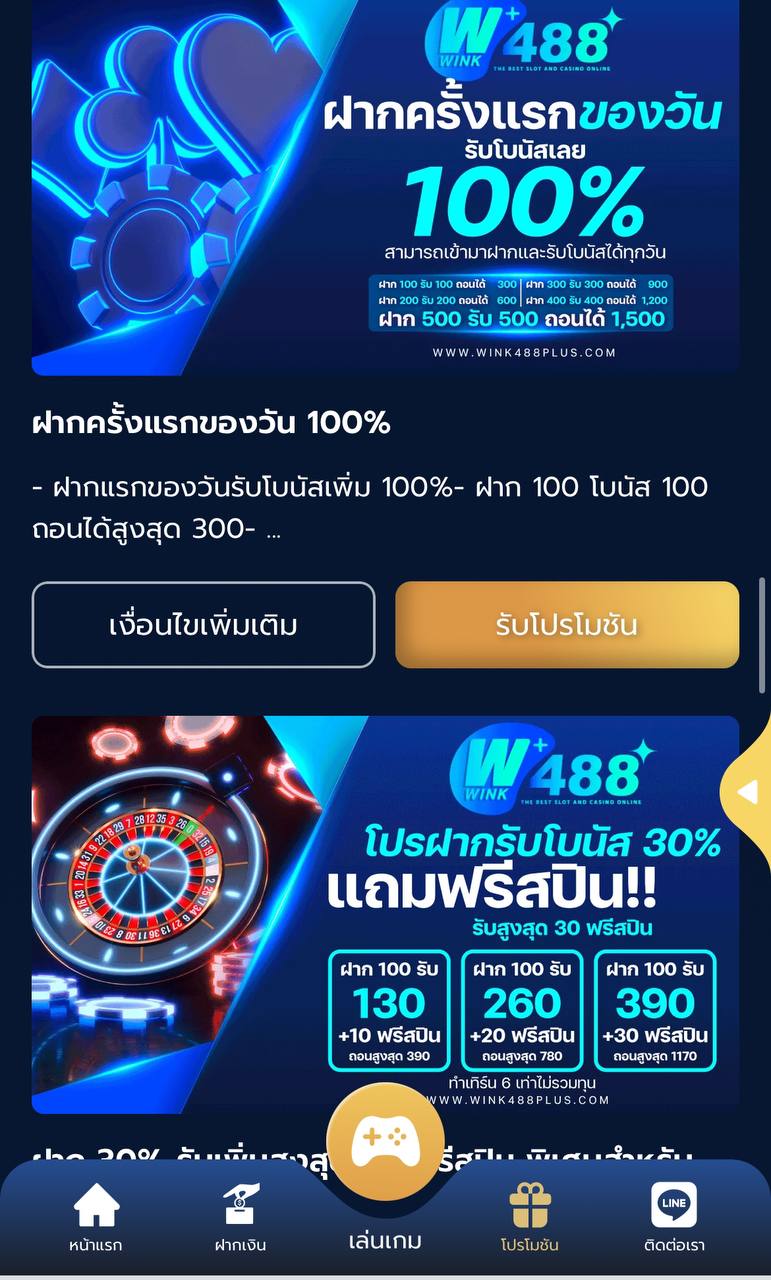Select the โปรโมชัน promotions tab

529,1216
